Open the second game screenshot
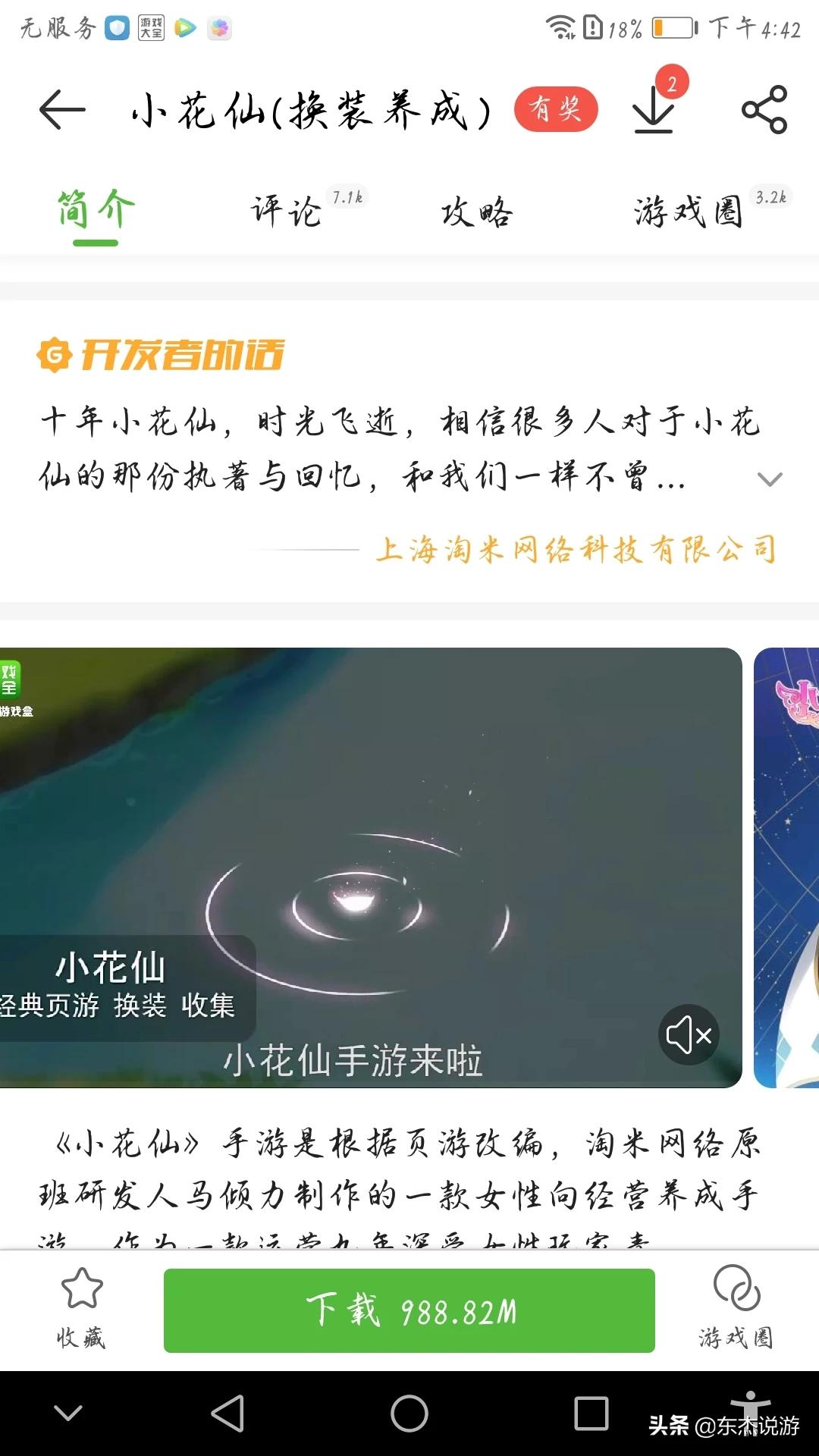819x1456 pixels. click(x=787, y=868)
